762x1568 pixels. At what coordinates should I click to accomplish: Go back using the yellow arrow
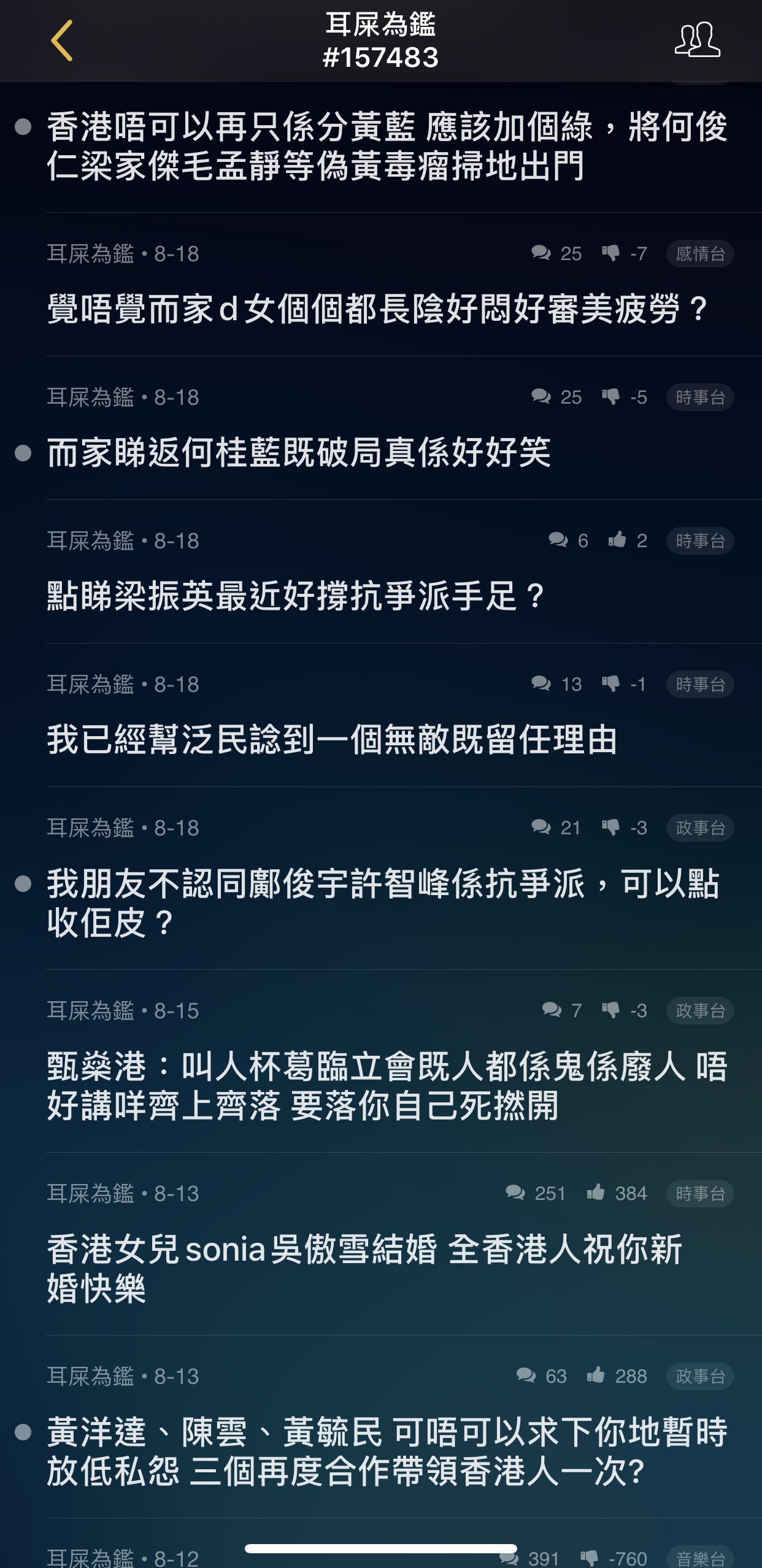tap(61, 40)
